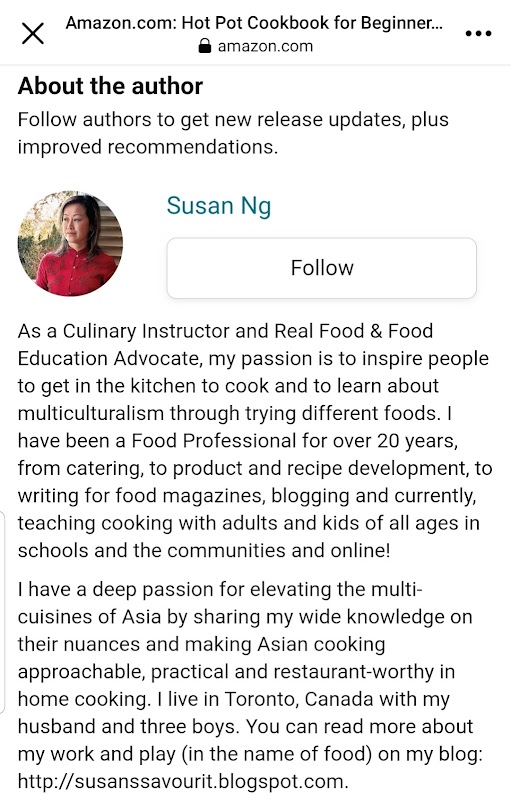The height and width of the screenshot is (801, 511).
Task: Open Susan Ng's author page link
Action: coord(219,206)
